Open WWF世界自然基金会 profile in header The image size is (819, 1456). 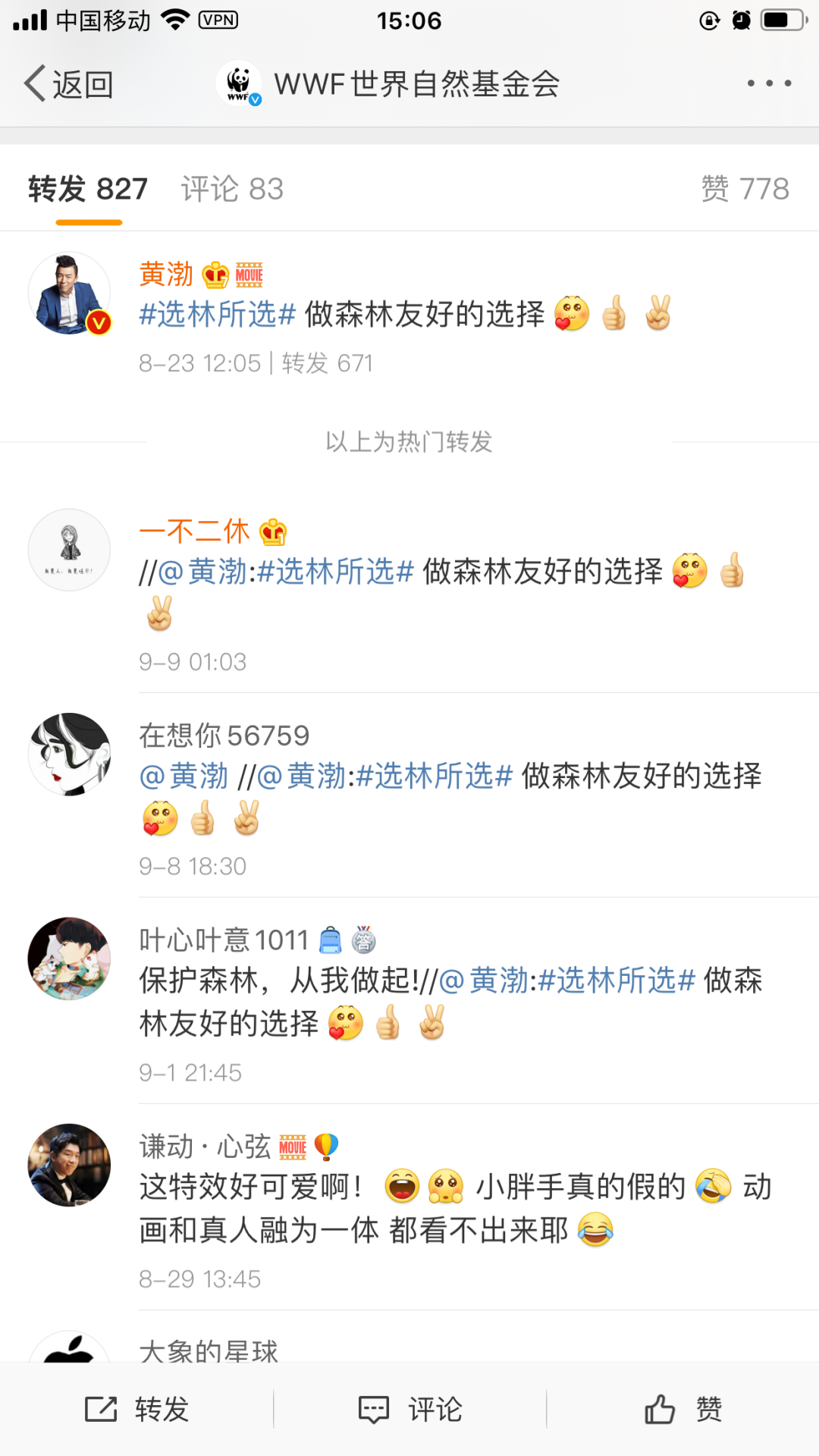point(388,84)
